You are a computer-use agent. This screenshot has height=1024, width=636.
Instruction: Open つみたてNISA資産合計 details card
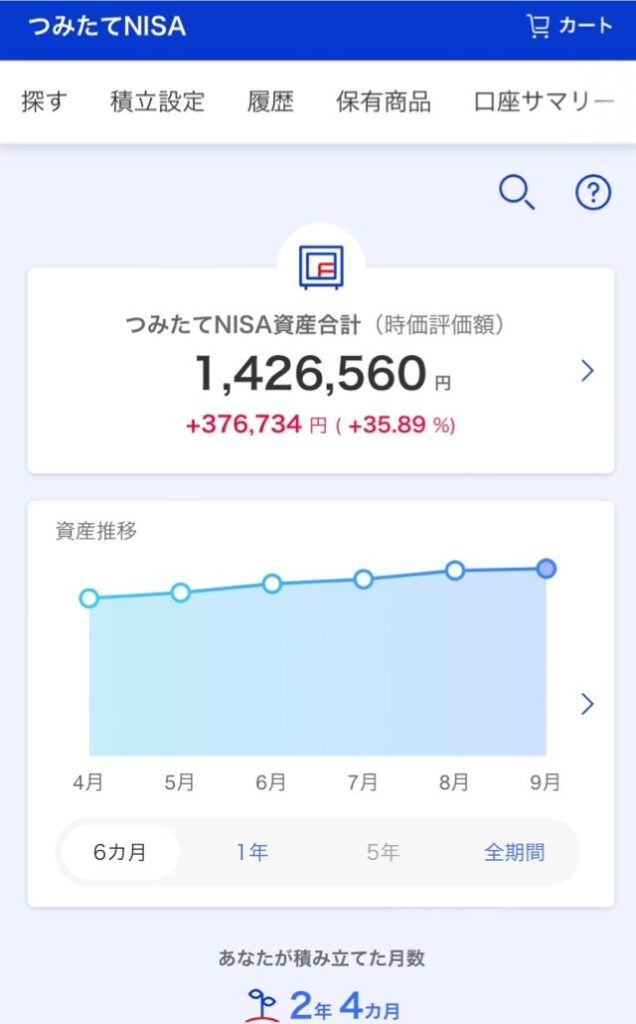321,370
